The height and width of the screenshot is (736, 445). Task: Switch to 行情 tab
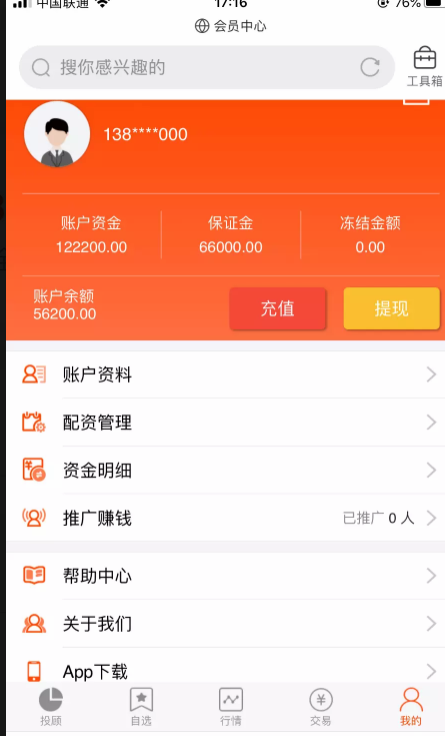point(230,706)
